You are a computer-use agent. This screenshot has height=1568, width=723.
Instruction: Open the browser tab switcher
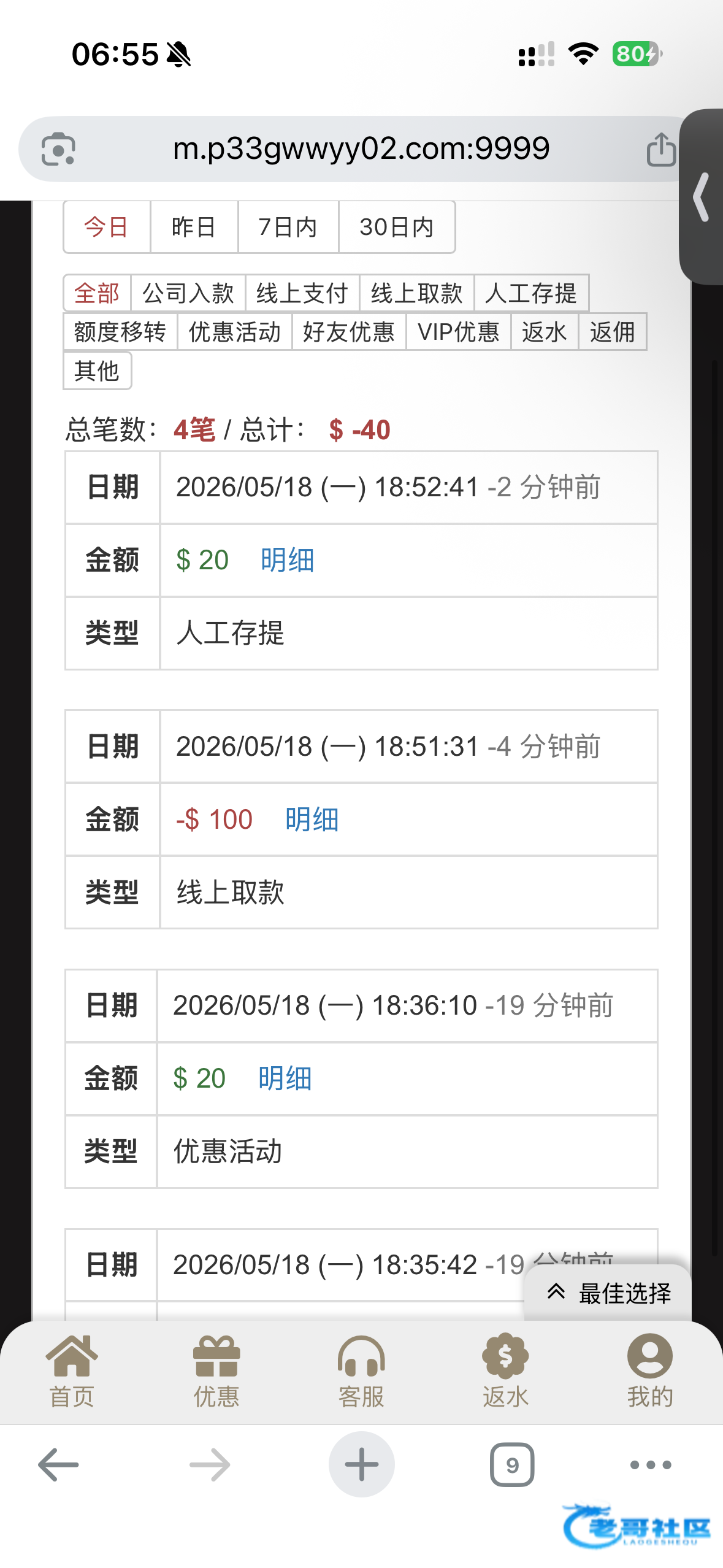[x=512, y=1465]
